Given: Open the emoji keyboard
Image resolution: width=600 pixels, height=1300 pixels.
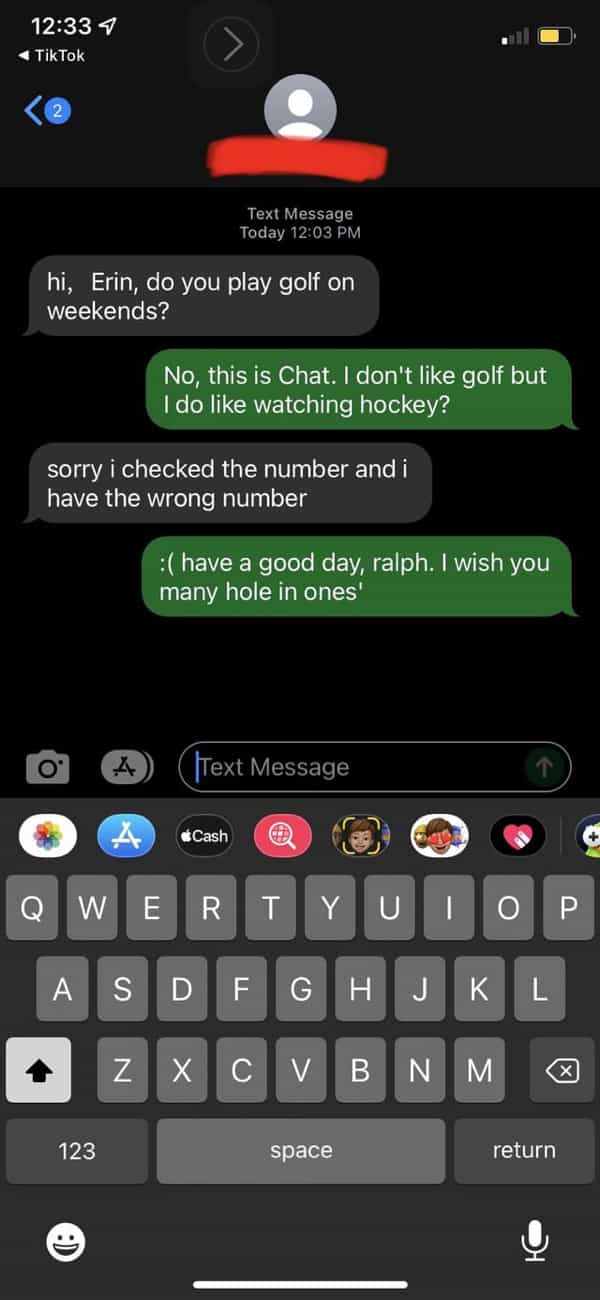Looking at the screenshot, I should click(x=66, y=1242).
